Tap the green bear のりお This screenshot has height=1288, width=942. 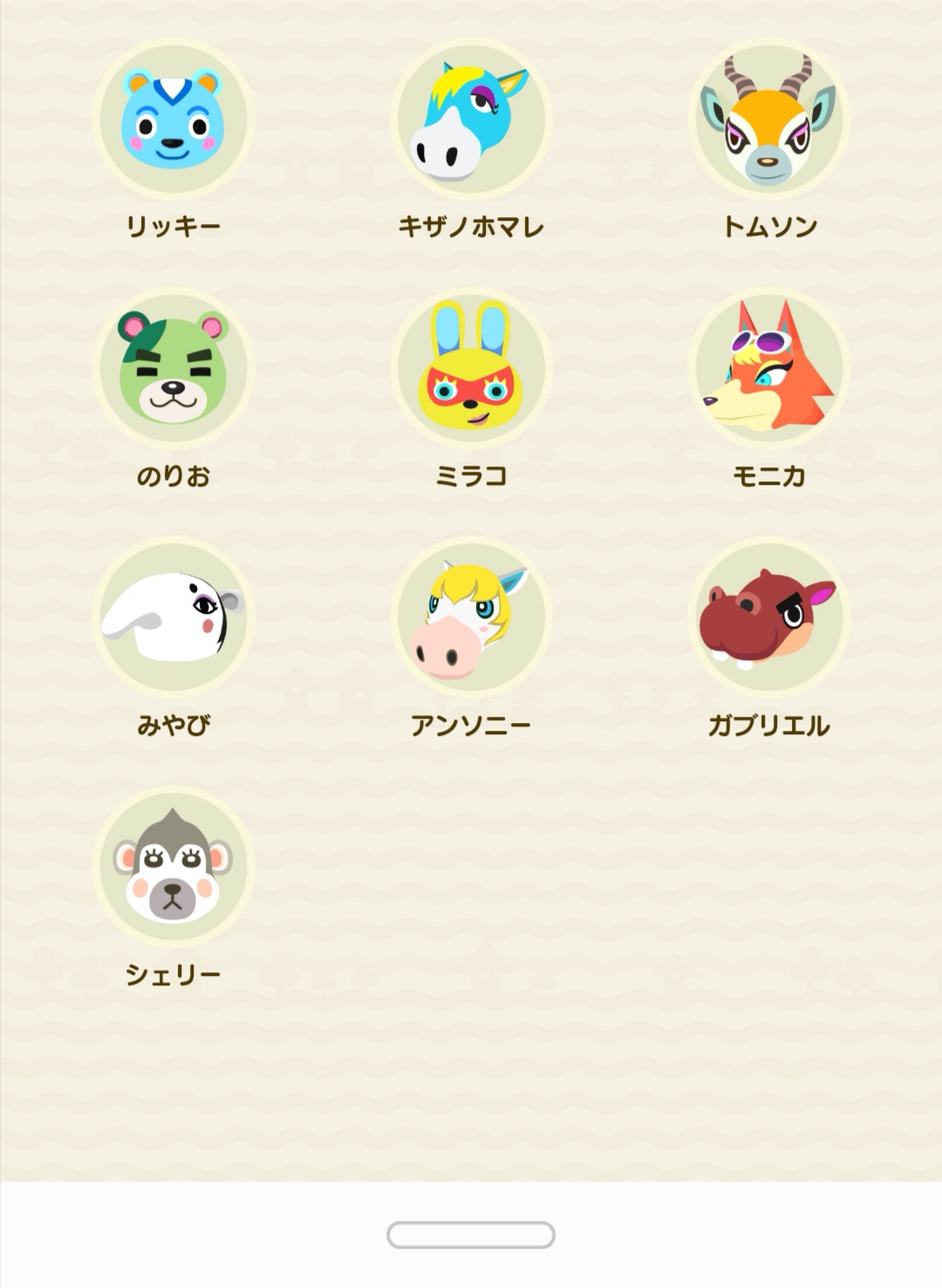click(x=173, y=368)
